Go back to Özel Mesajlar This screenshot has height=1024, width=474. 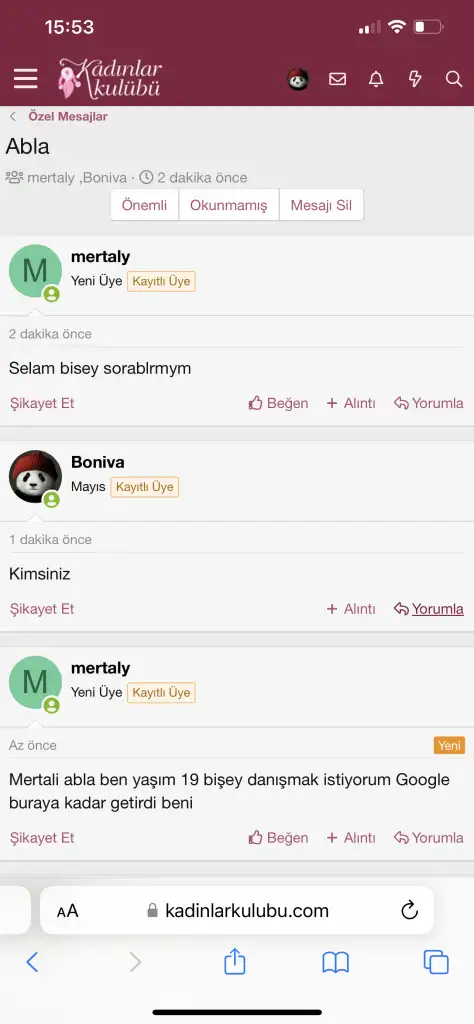(x=67, y=117)
